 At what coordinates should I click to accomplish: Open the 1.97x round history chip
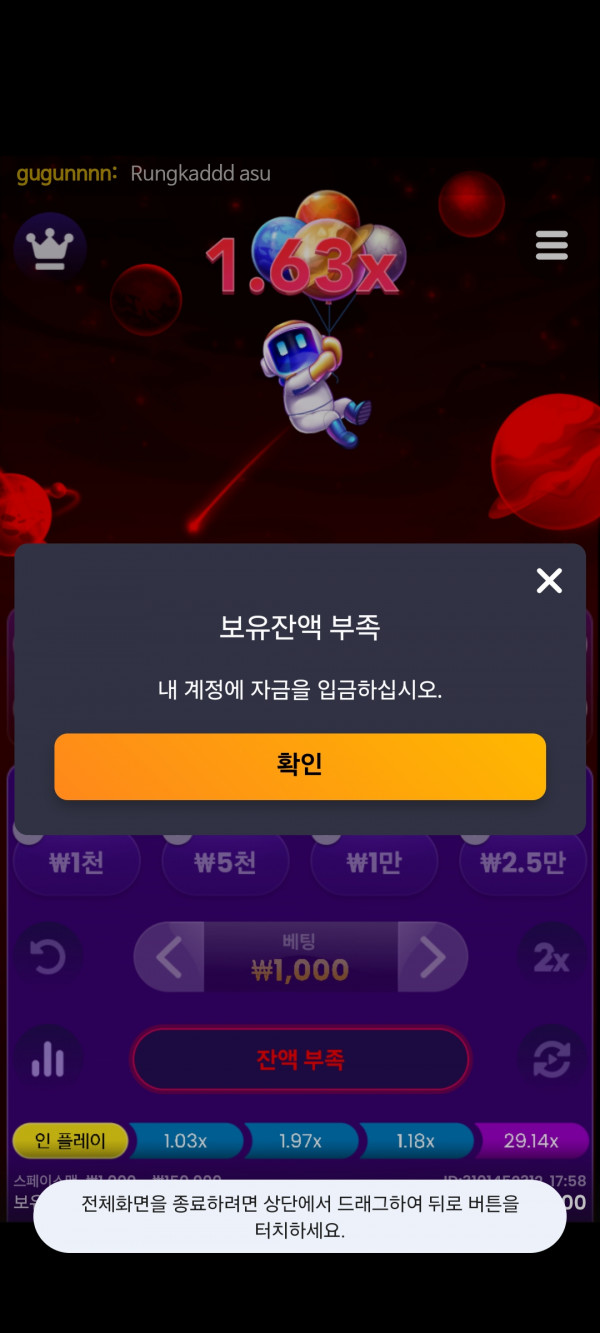(300, 1141)
